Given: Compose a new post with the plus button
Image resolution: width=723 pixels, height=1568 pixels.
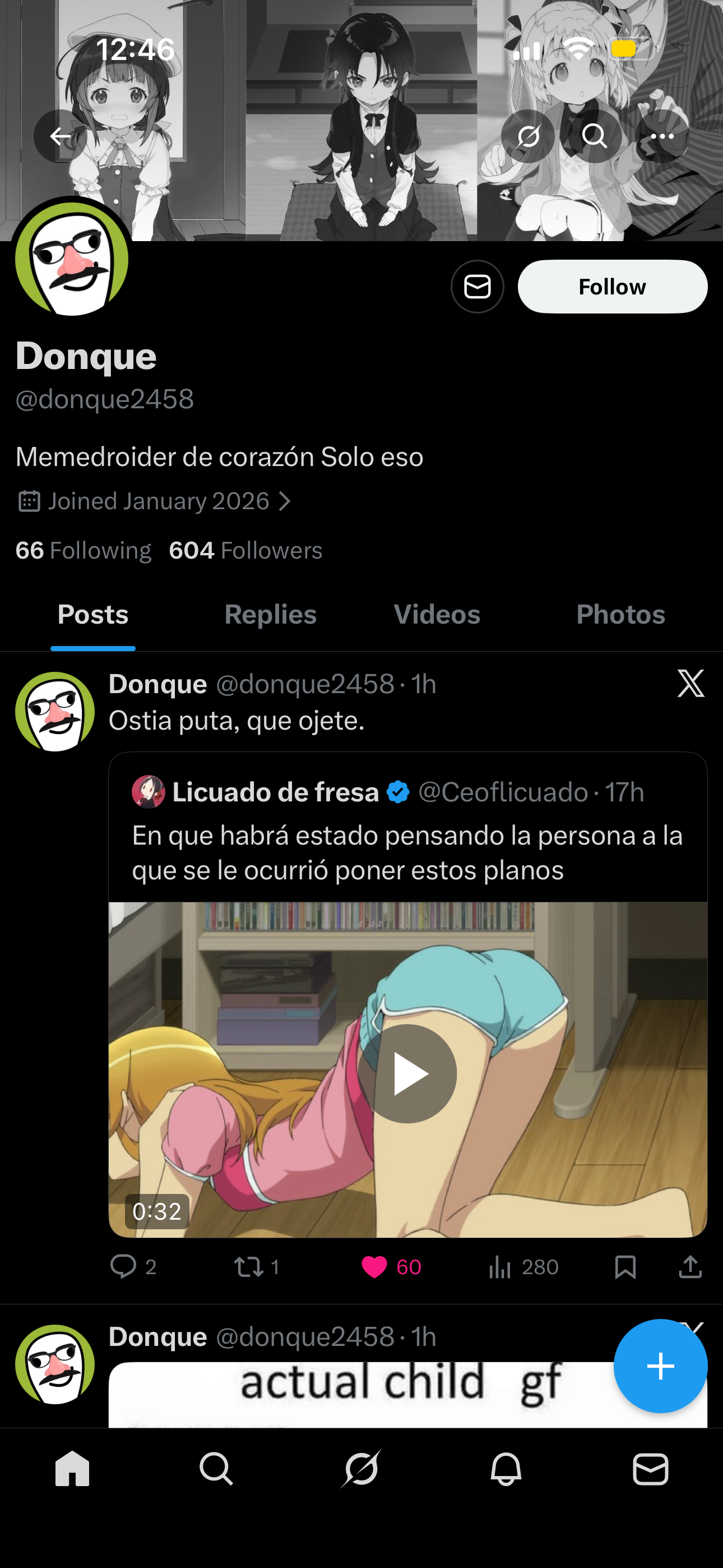Looking at the screenshot, I should pyautogui.click(x=660, y=1366).
